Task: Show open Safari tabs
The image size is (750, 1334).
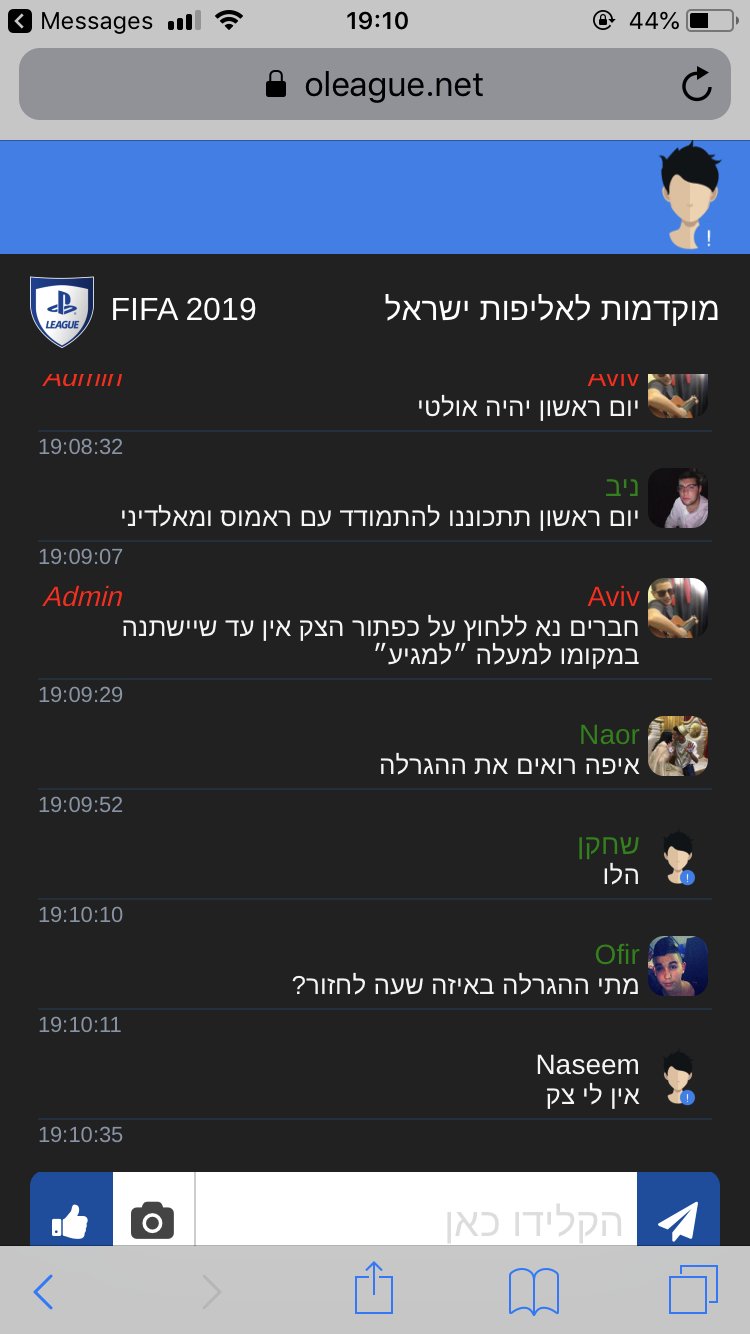Action: (693, 1290)
